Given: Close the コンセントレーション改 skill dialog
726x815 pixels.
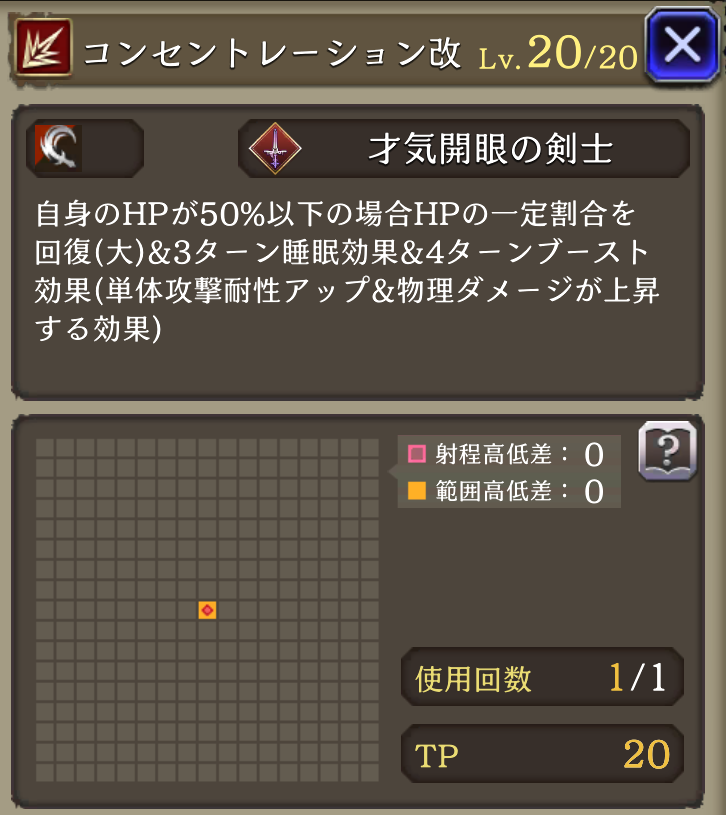Looking at the screenshot, I should coord(684,46).
